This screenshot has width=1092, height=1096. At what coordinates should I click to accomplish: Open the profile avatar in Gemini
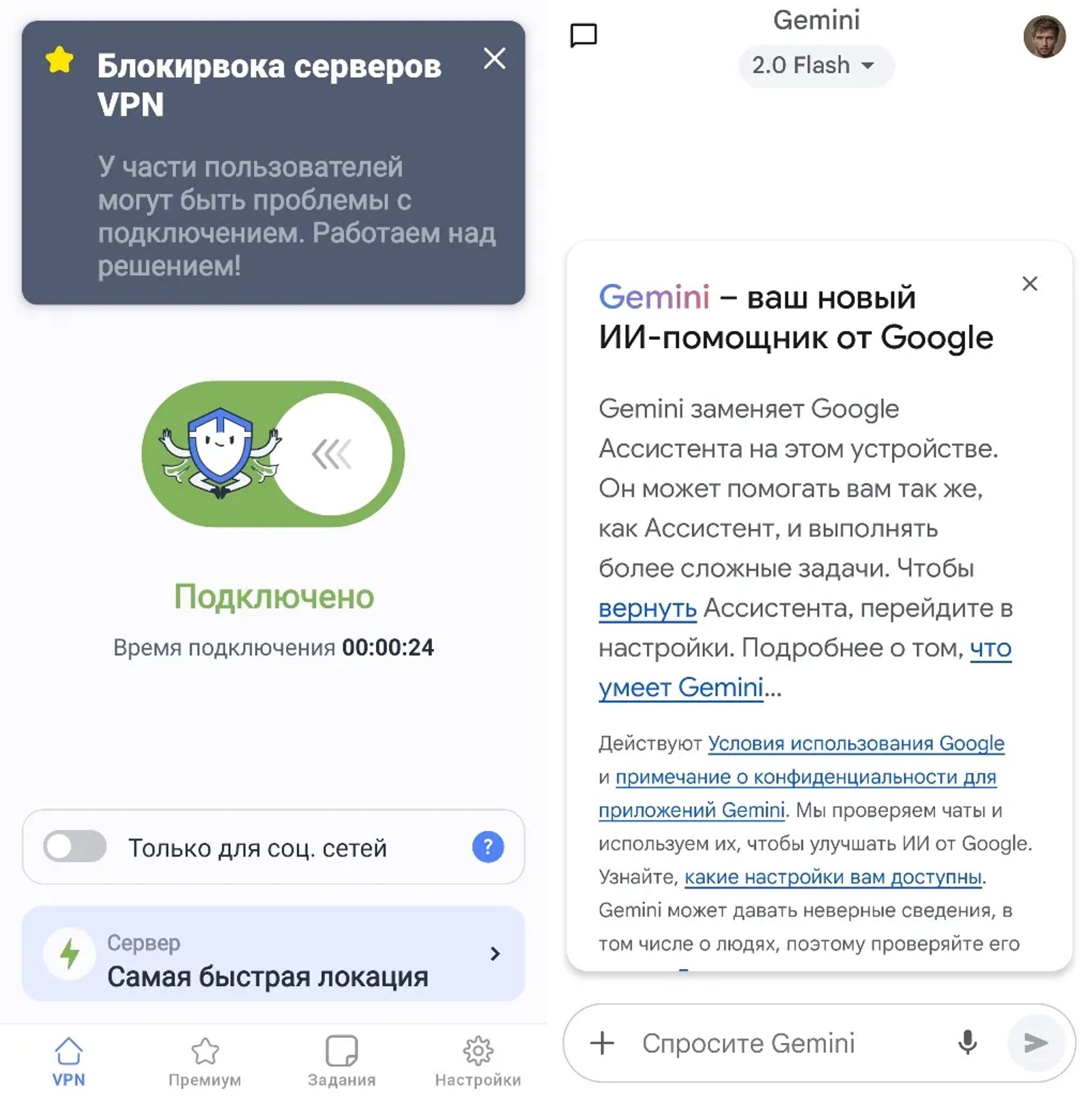click(x=1044, y=37)
